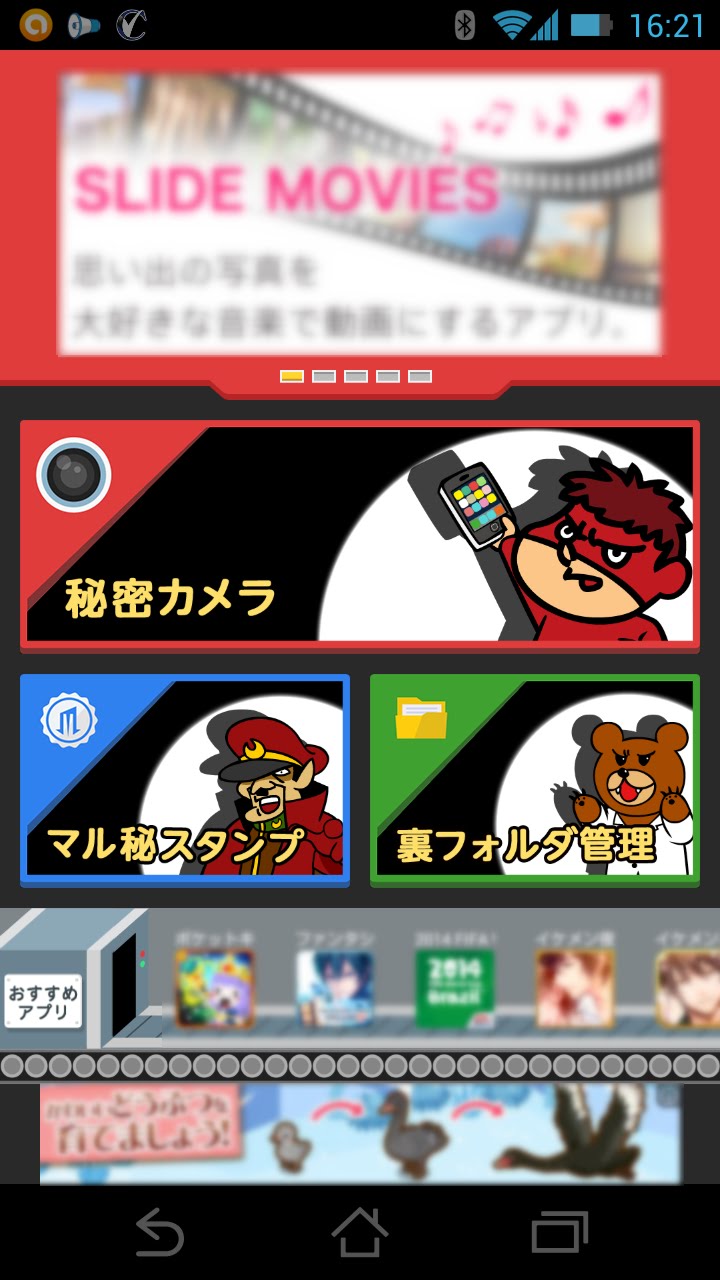Open the ファンタジ recommended app icon
720x1280 pixels.
(x=334, y=988)
